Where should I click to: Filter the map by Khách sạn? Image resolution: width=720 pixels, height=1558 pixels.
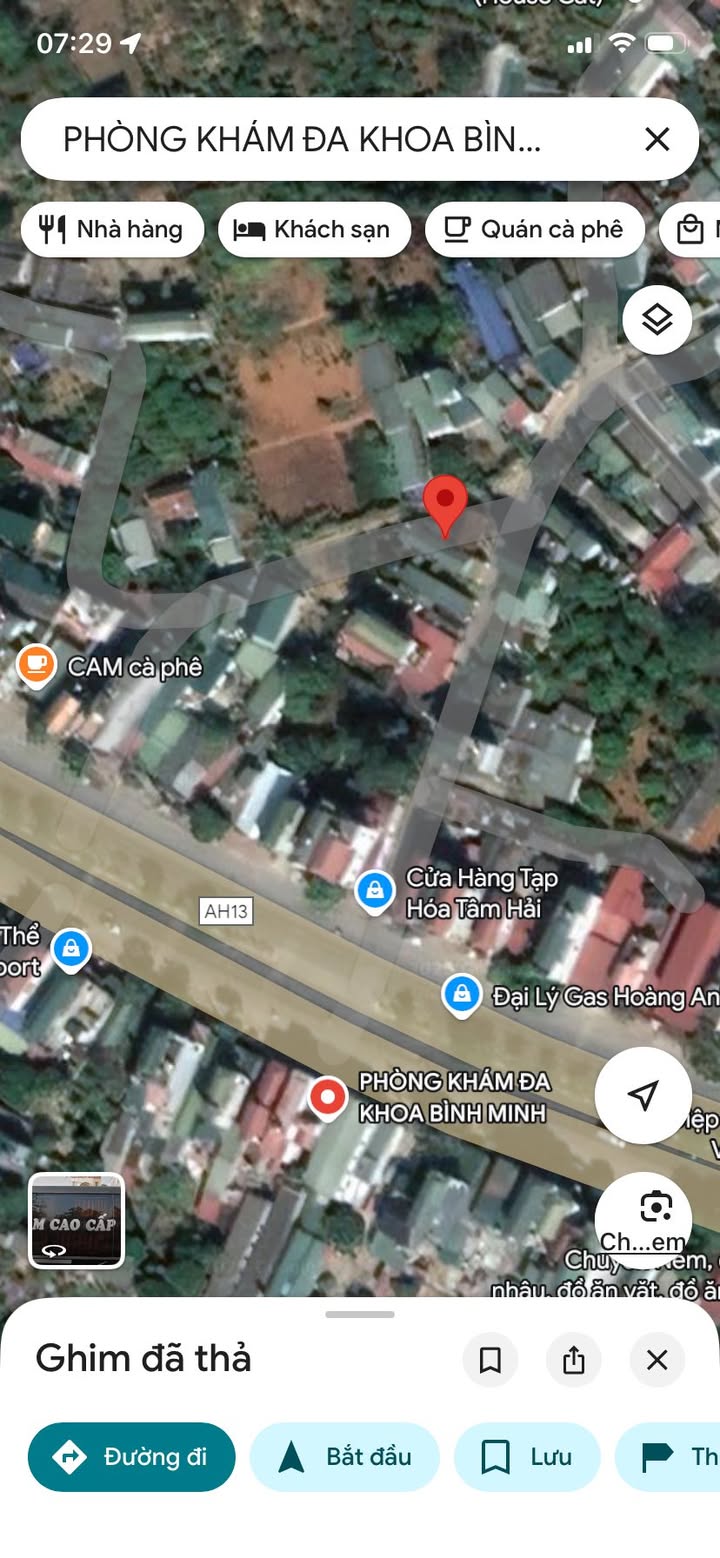point(314,230)
